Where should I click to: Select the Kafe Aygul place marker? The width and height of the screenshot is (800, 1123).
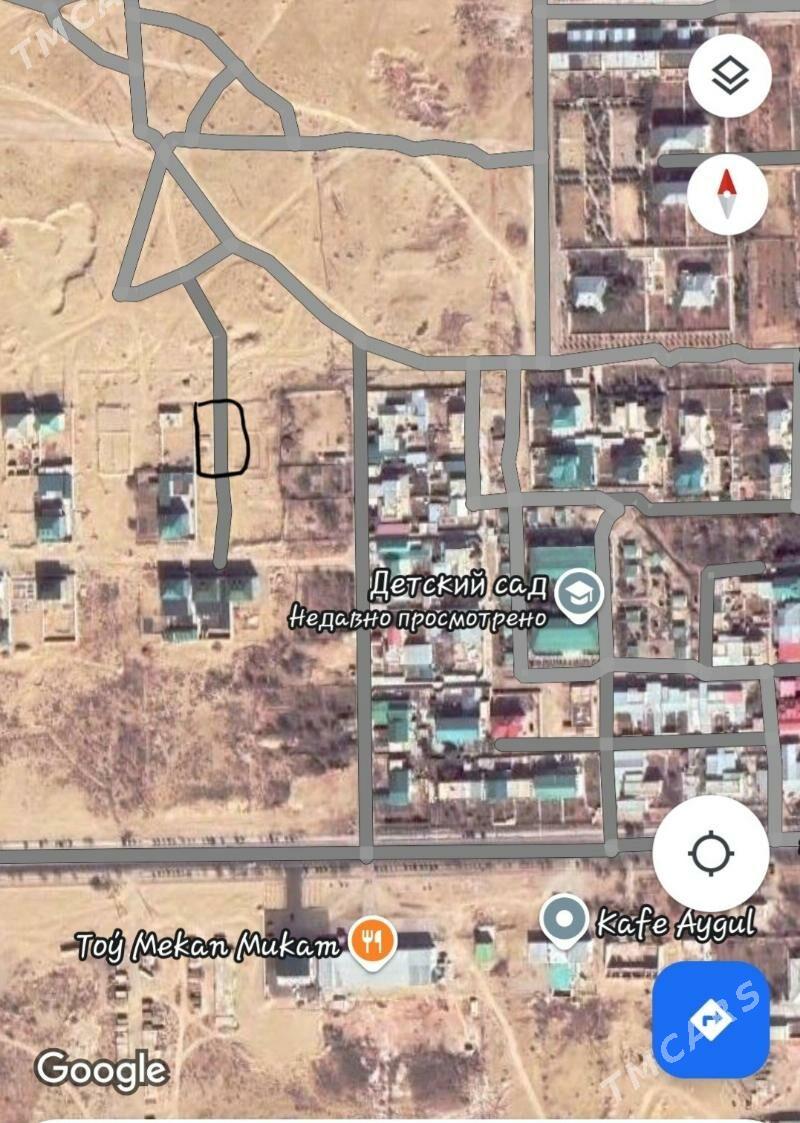[x=564, y=920]
